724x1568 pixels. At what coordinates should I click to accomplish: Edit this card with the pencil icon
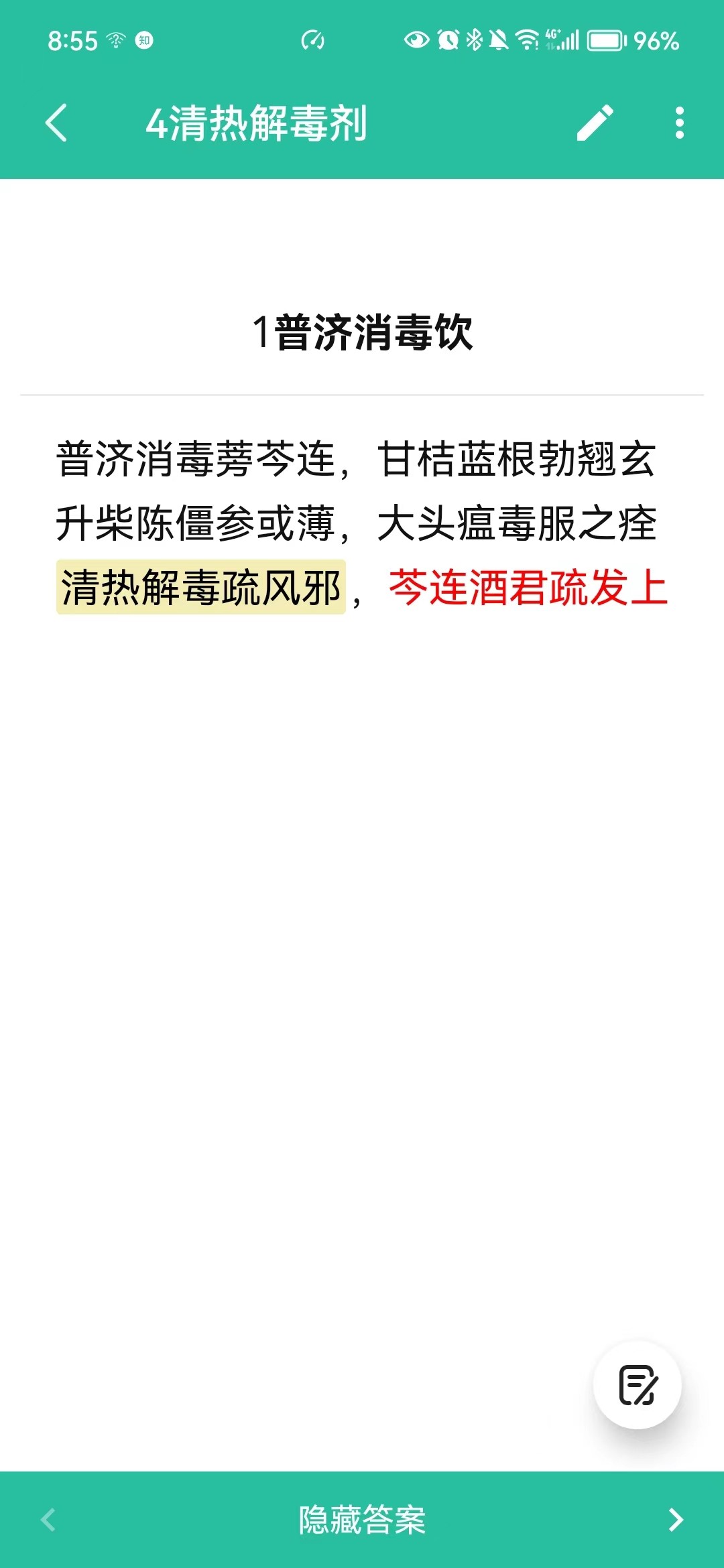click(595, 123)
